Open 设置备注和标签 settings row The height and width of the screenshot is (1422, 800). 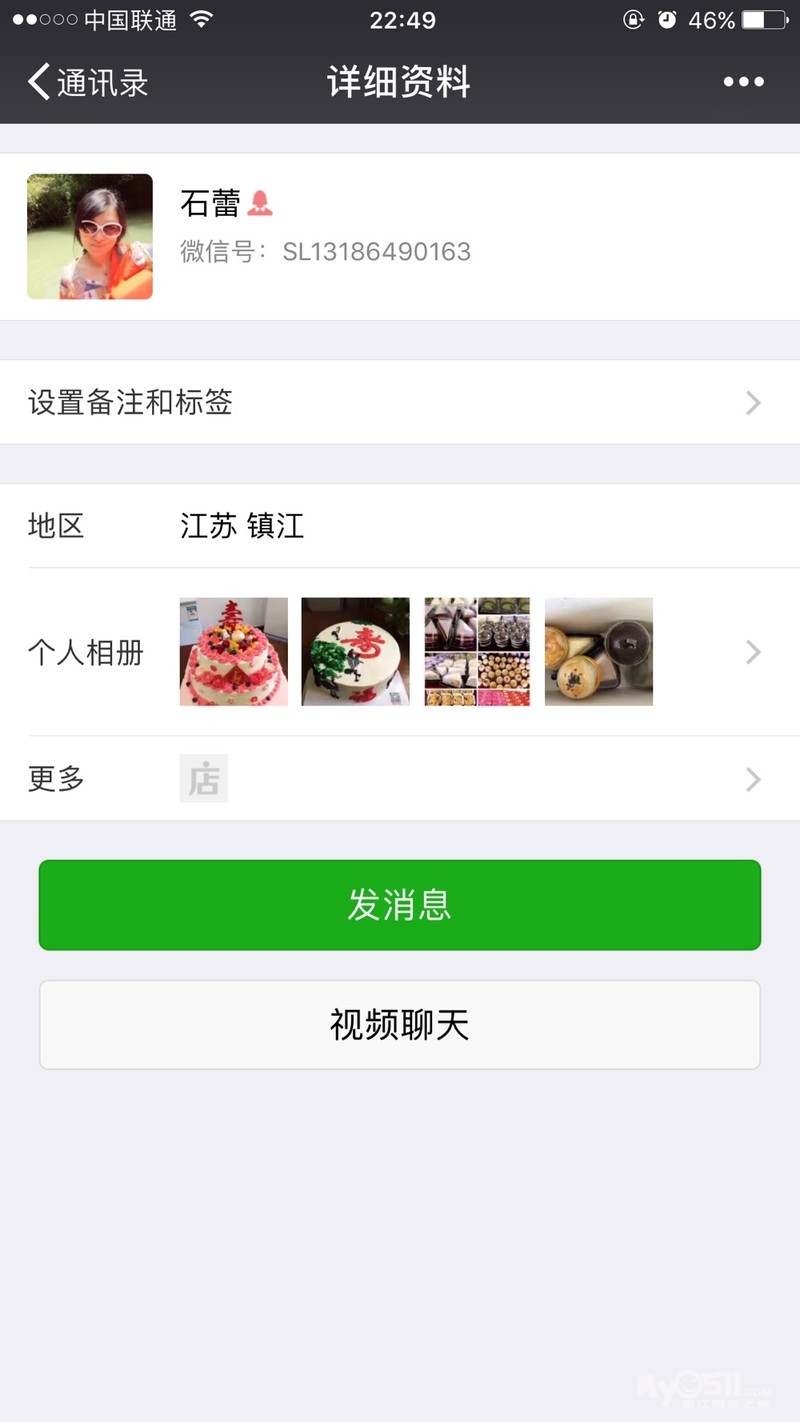point(400,403)
